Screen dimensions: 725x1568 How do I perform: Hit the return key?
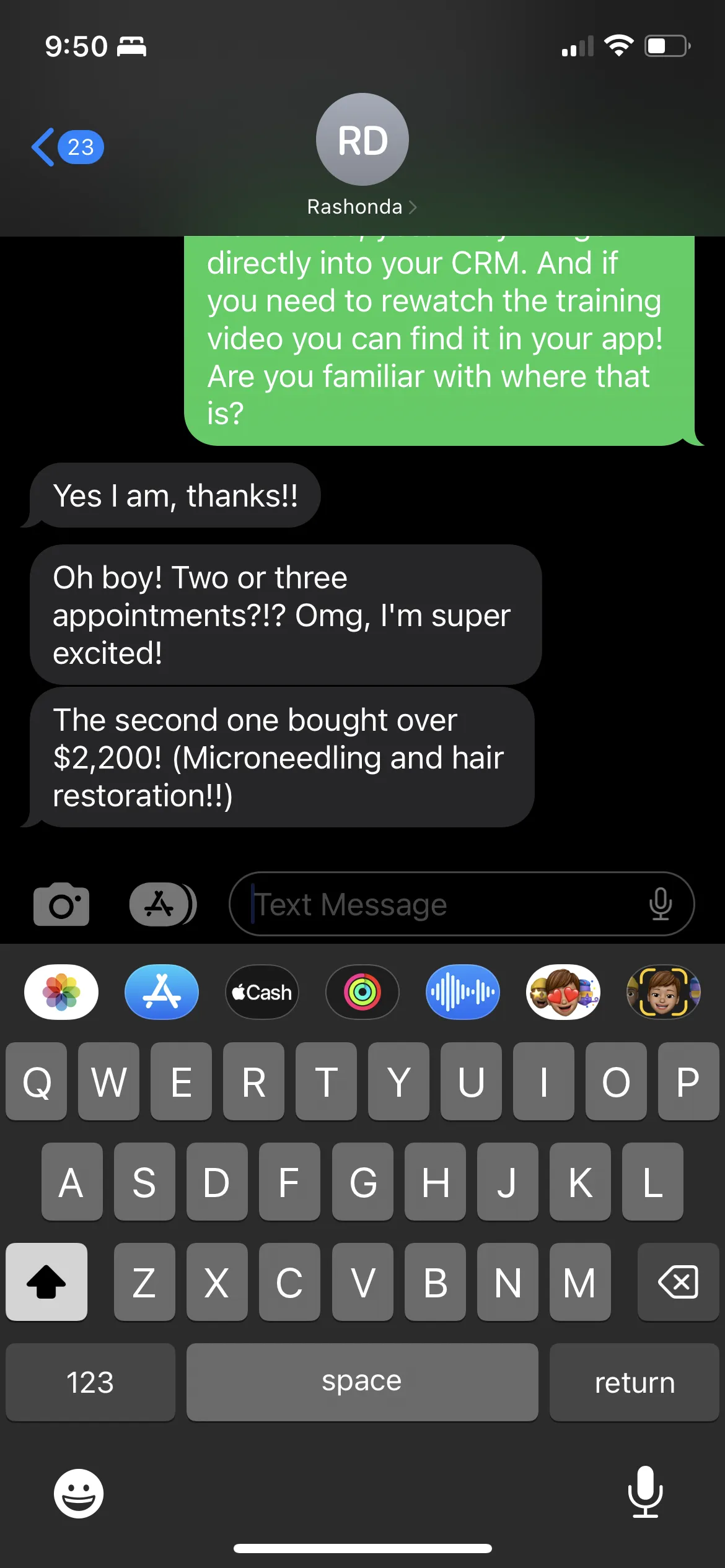pyautogui.click(x=634, y=1382)
